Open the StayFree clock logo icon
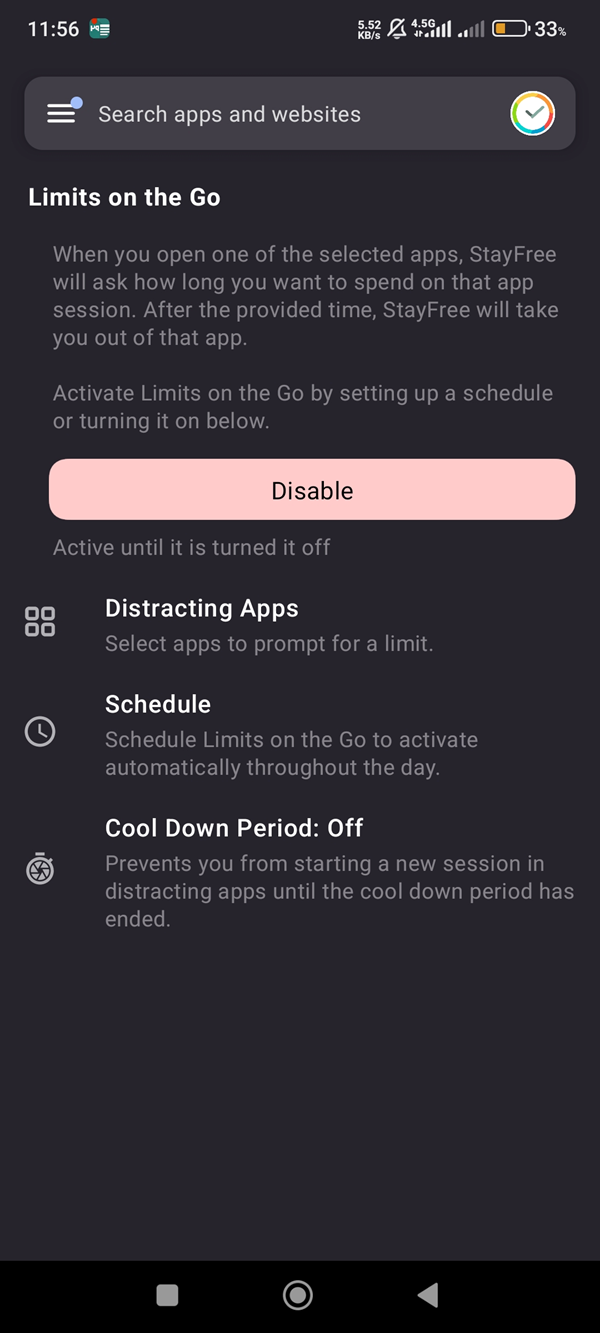The height and width of the screenshot is (1333, 600). (x=532, y=114)
